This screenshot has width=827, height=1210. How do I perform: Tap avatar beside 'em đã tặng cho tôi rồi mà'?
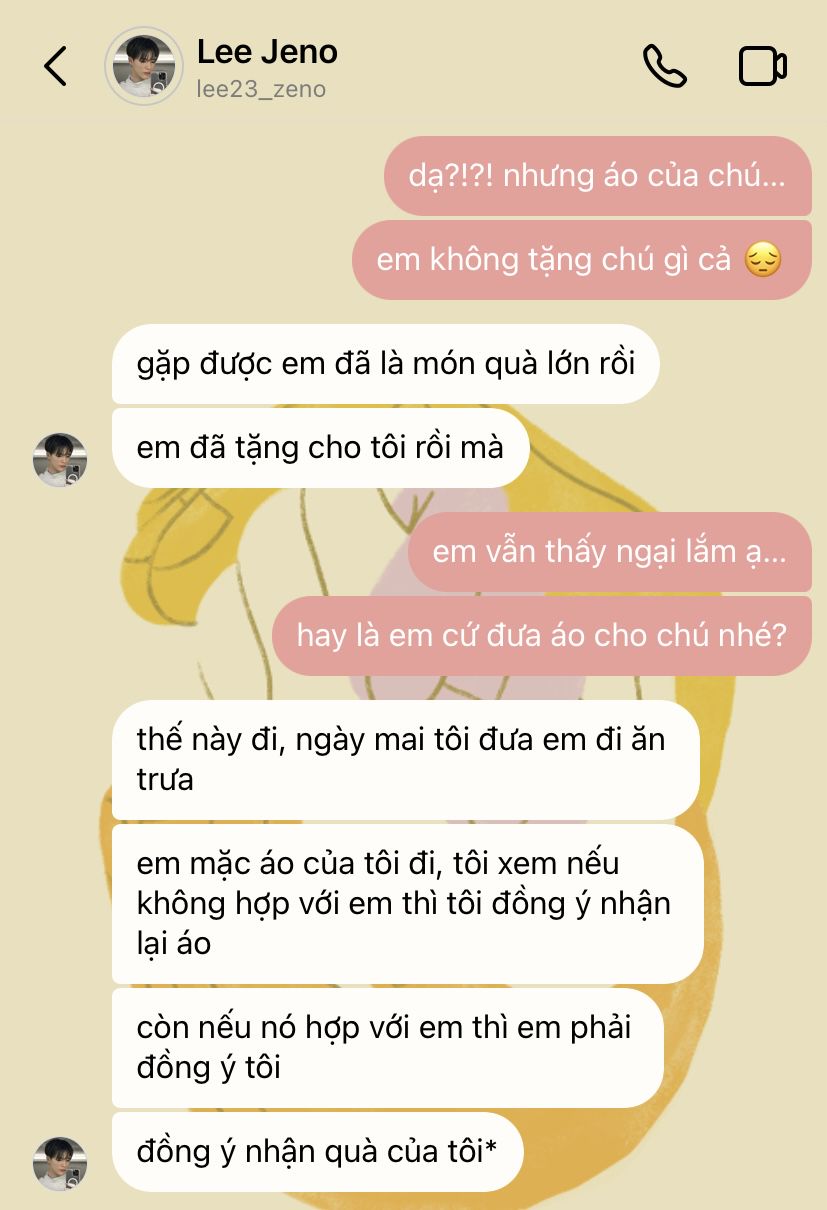click(x=60, y=460)
